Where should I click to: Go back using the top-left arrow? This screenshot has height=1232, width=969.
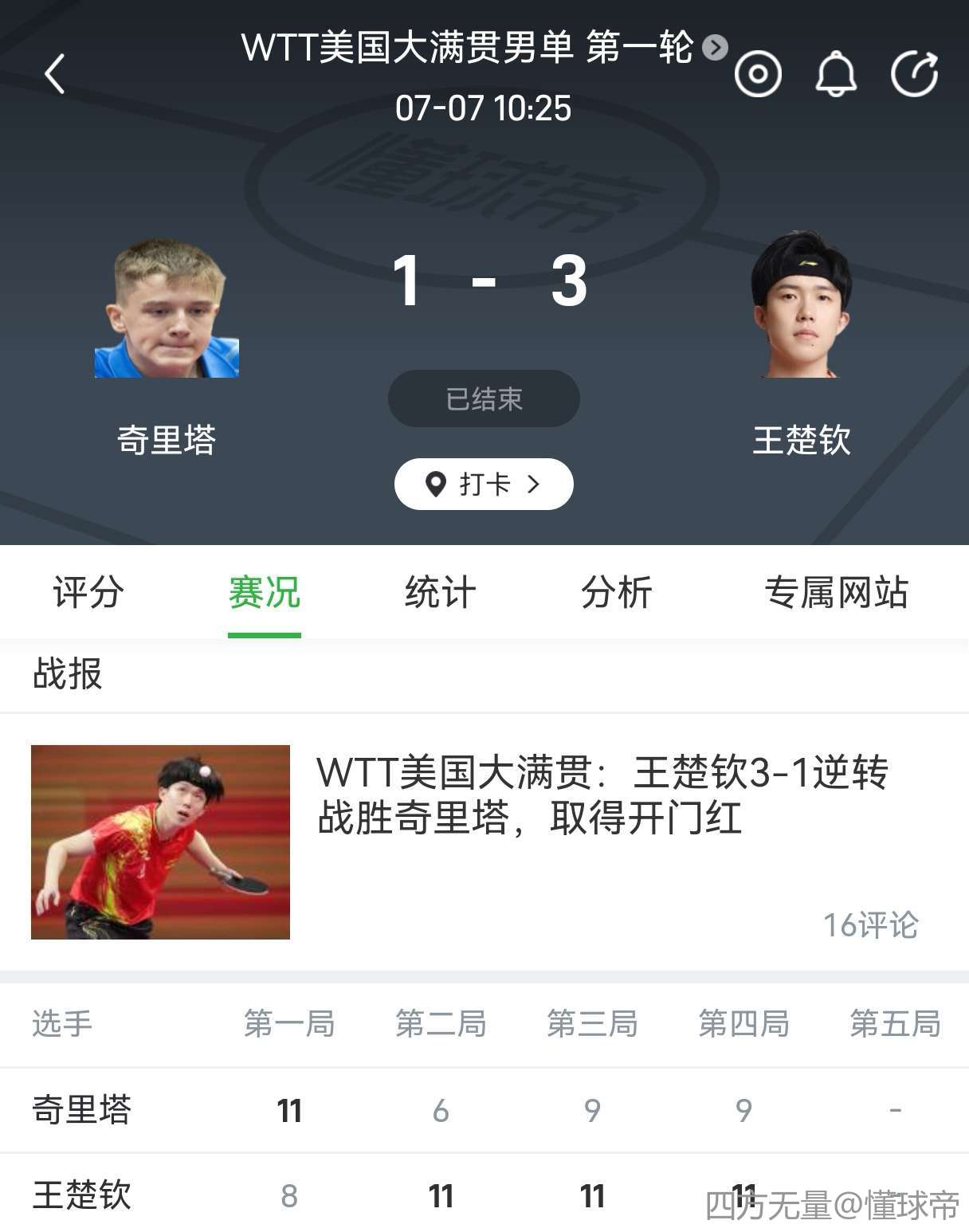click(x=54, y=75)
